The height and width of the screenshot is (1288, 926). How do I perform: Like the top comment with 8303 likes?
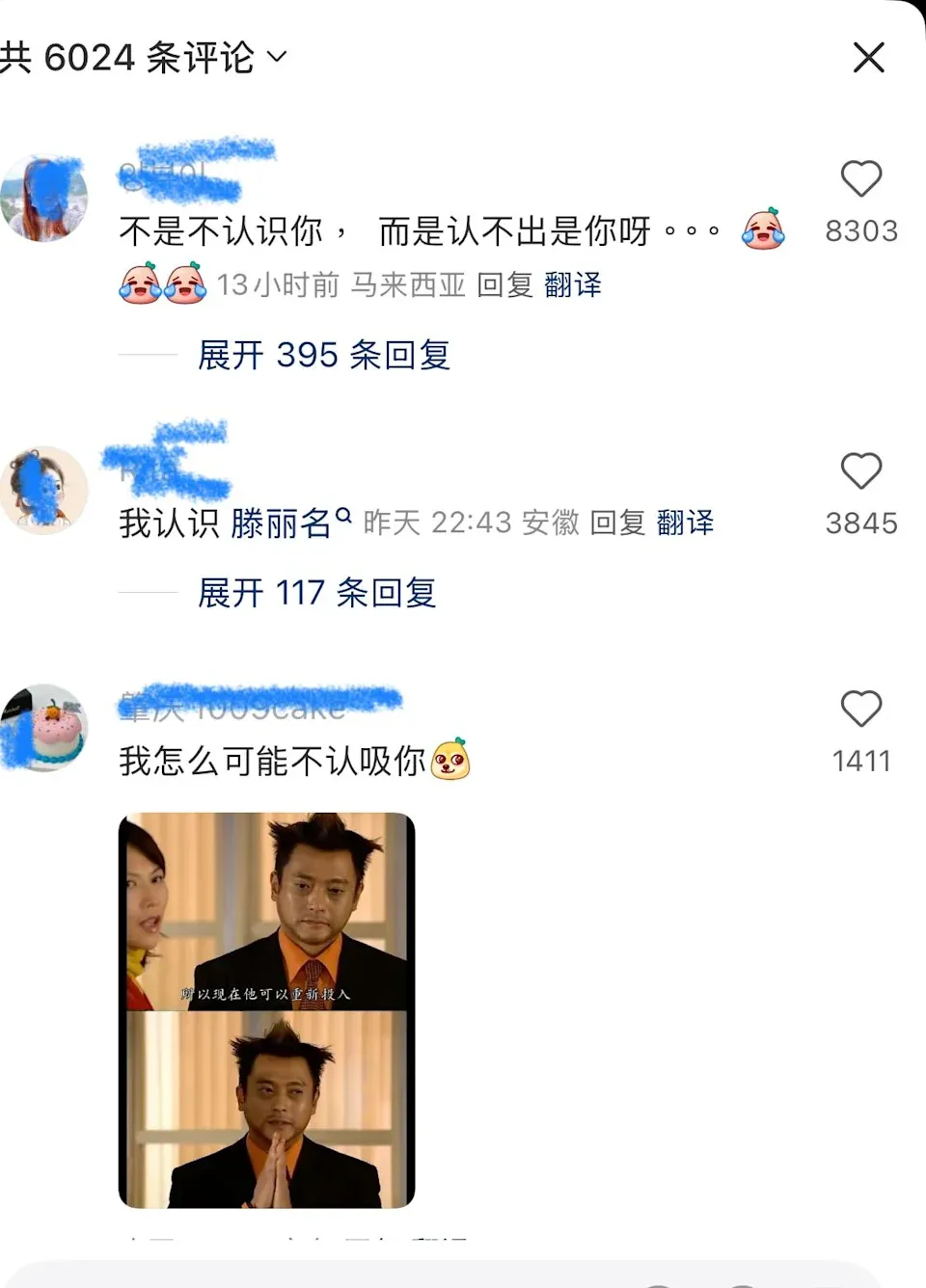[861, 179]
